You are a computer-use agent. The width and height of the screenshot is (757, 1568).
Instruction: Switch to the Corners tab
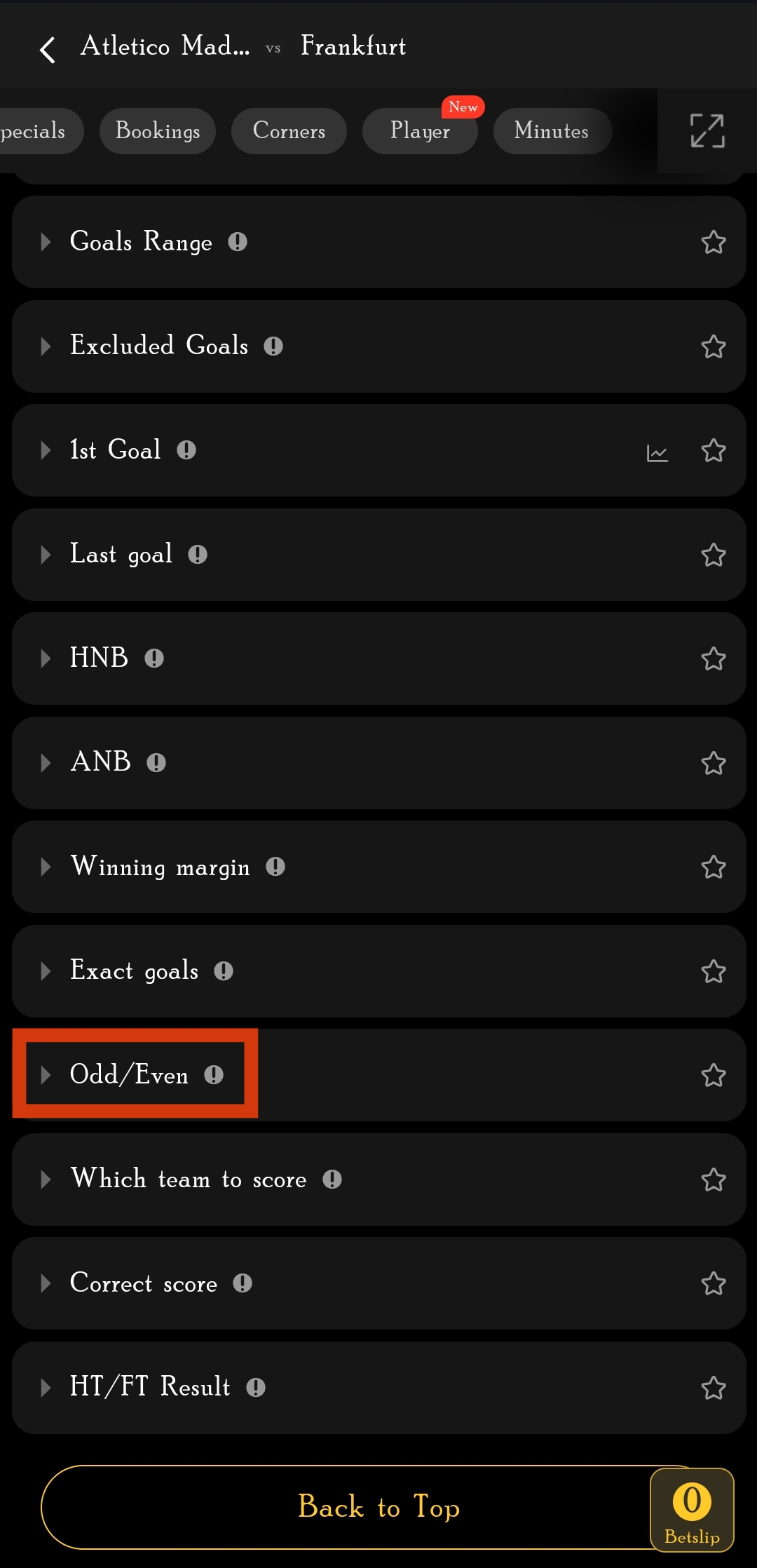289,131
